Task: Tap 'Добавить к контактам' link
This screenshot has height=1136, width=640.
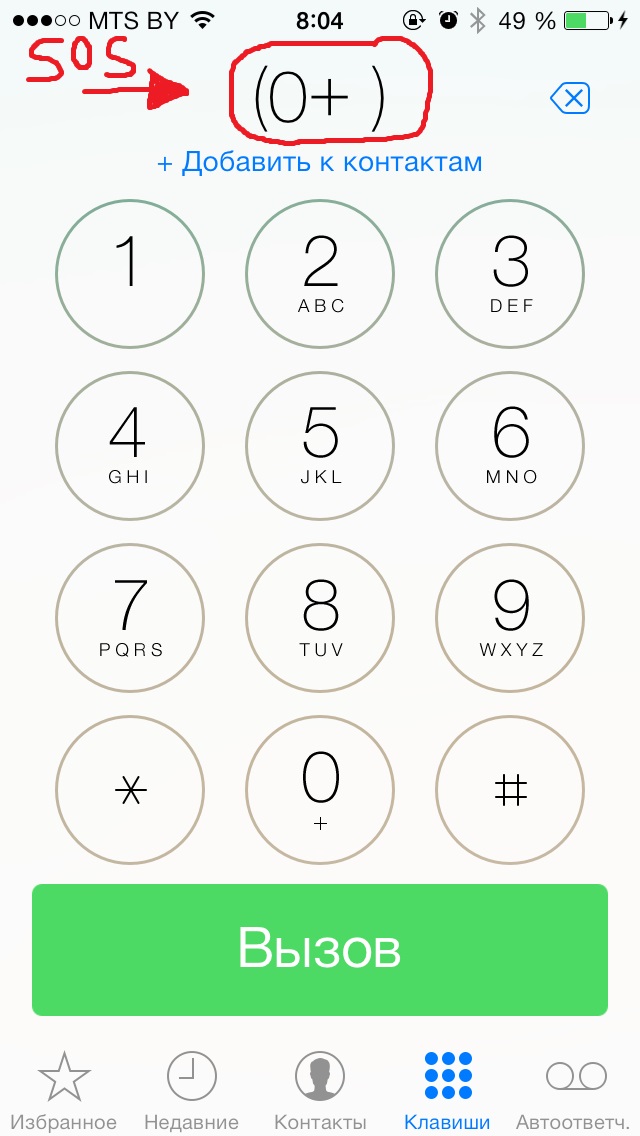Action: pos(320,162)
